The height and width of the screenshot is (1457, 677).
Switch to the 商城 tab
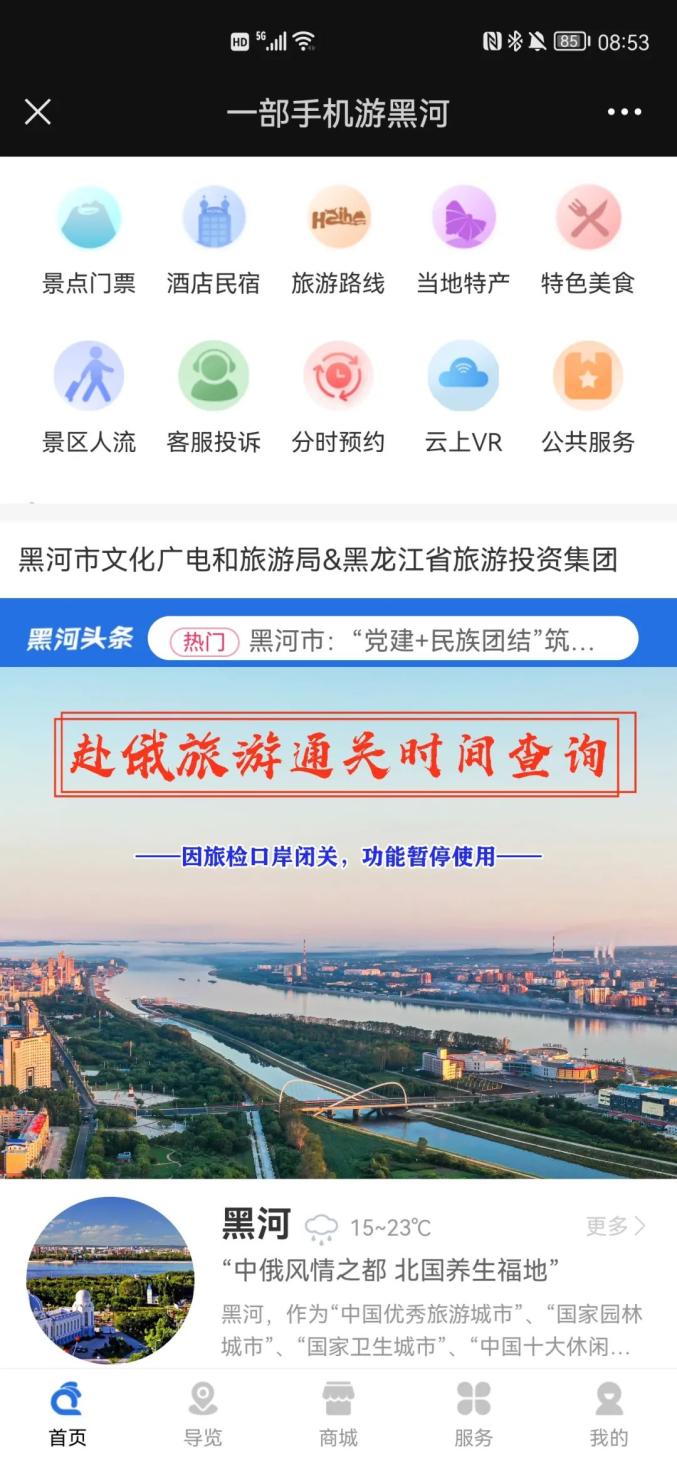tap(338, 1413)
